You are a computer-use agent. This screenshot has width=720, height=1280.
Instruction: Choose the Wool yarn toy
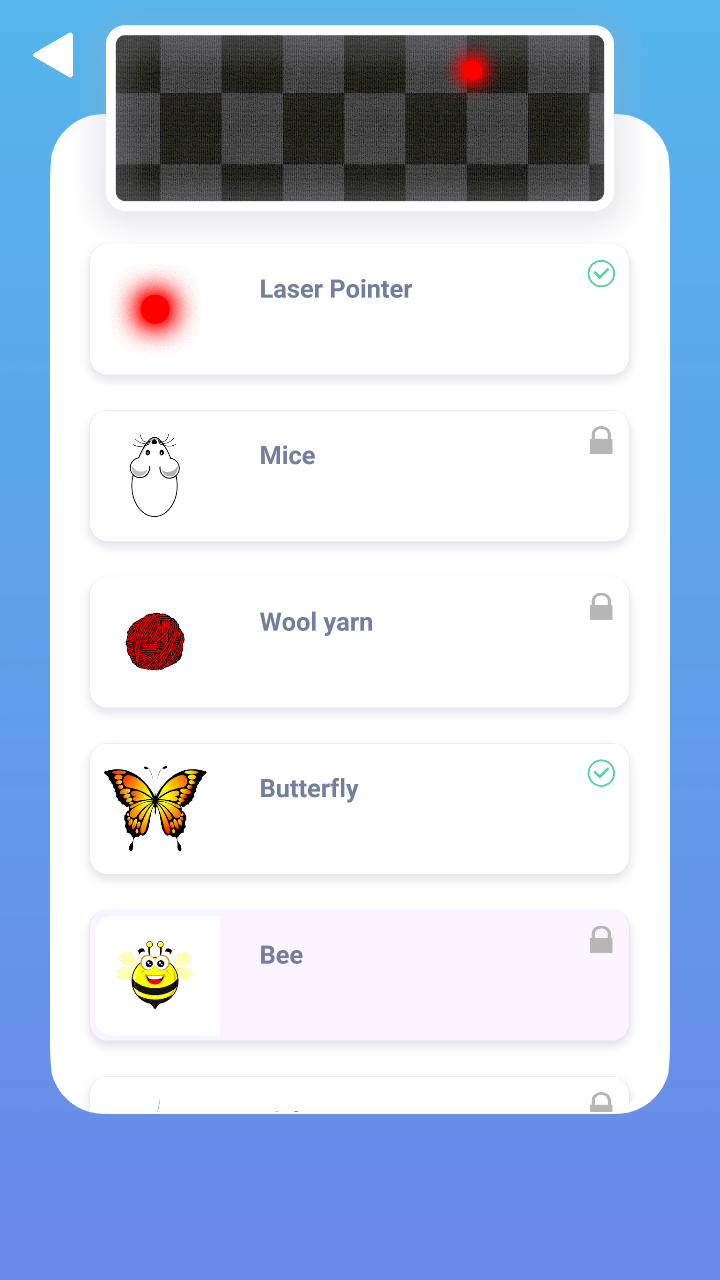click(359, 642)
